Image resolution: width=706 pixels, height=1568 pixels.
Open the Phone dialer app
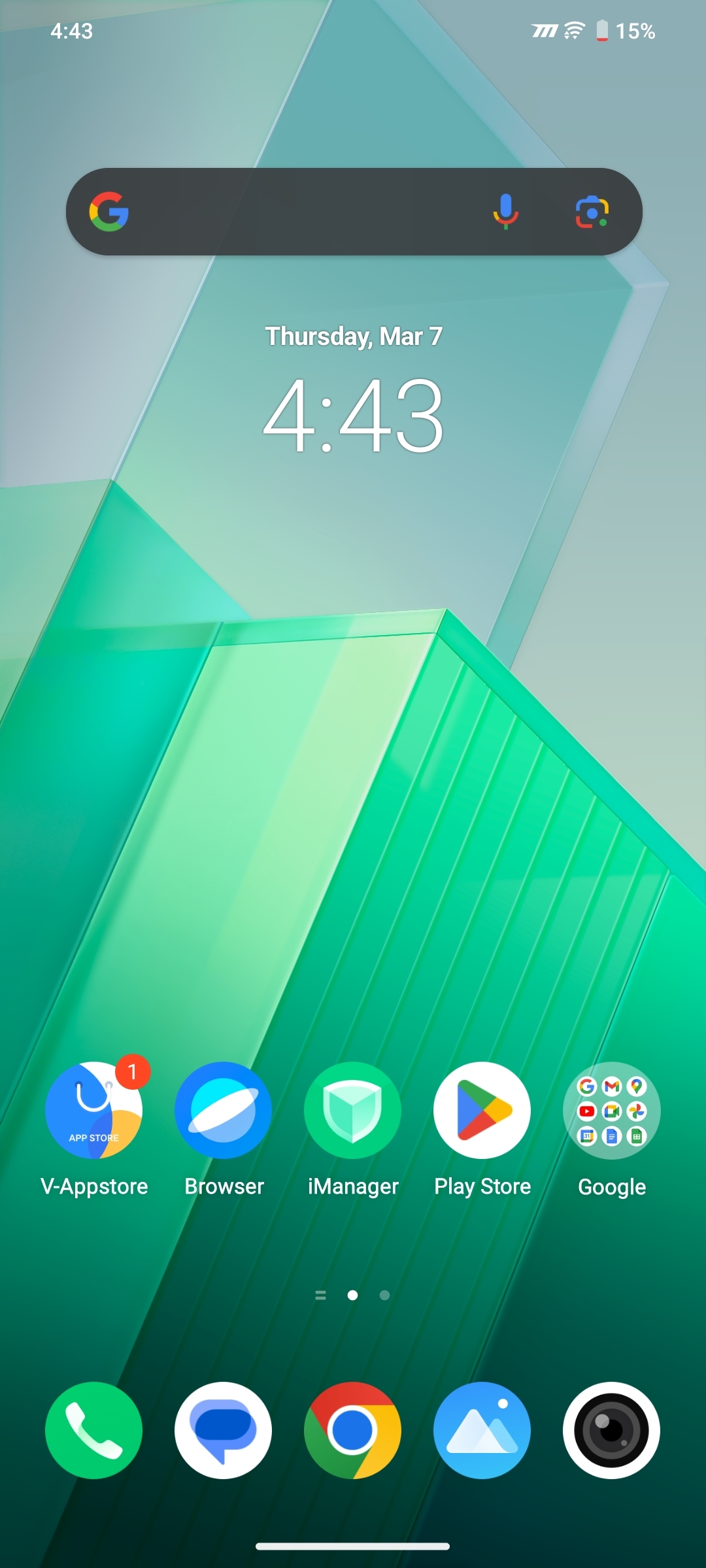[94, 1430]
